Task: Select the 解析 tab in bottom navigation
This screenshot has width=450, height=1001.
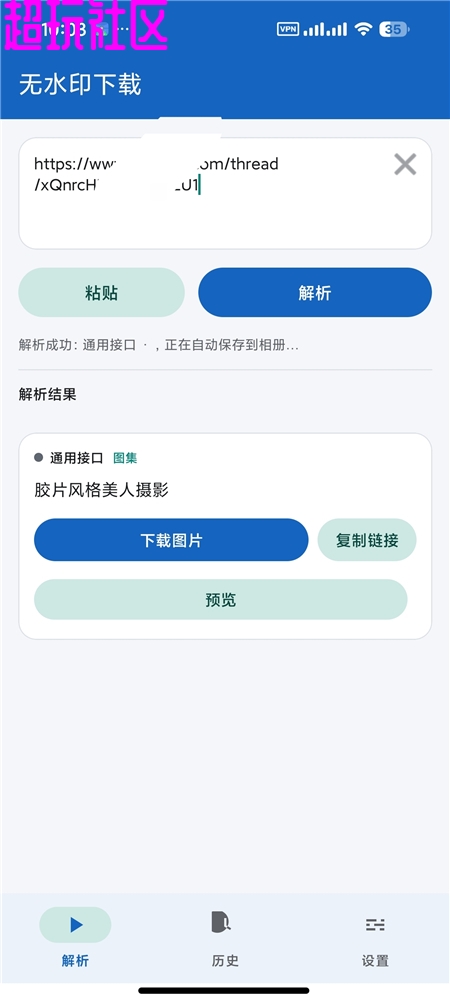Action: [x=75, y=939]
